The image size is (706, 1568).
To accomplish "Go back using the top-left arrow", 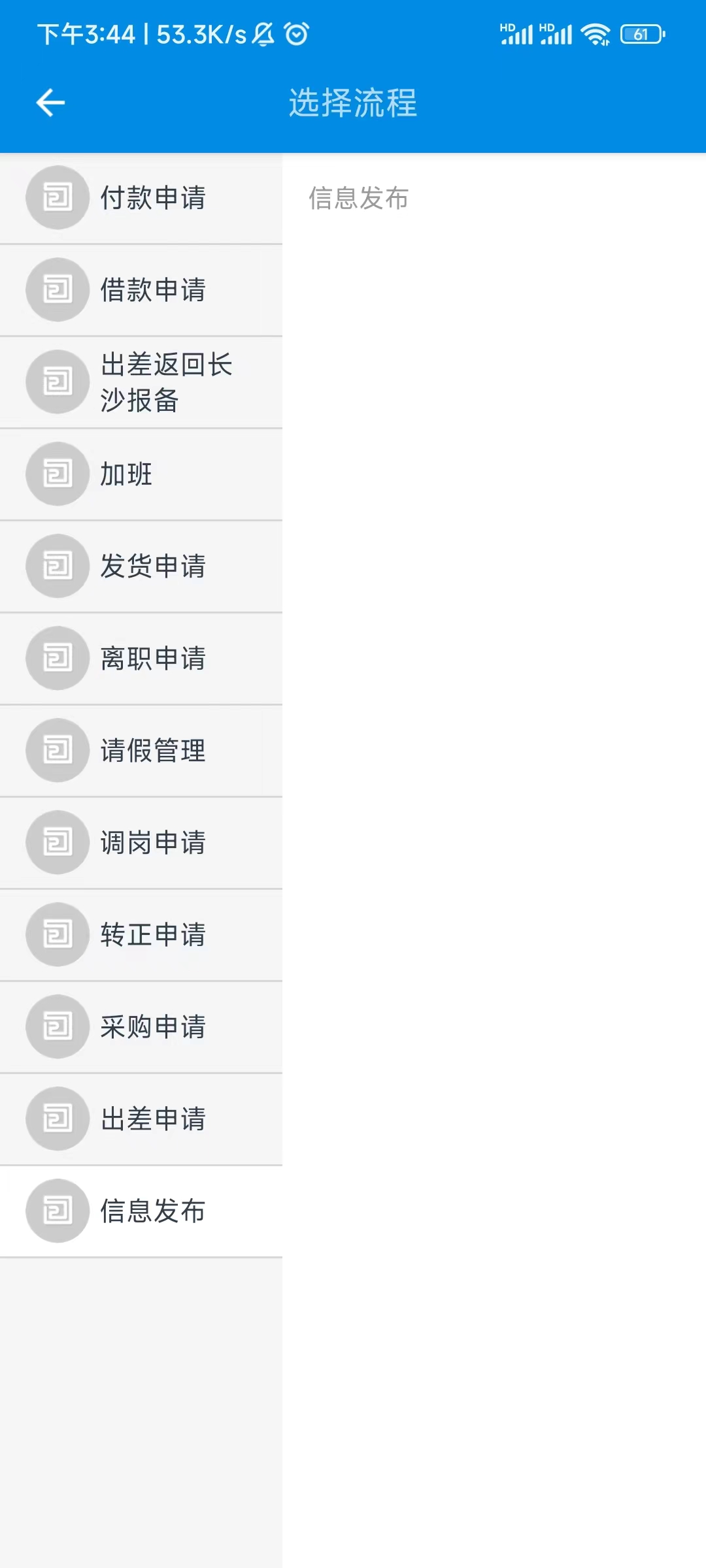I will point(50,103).
